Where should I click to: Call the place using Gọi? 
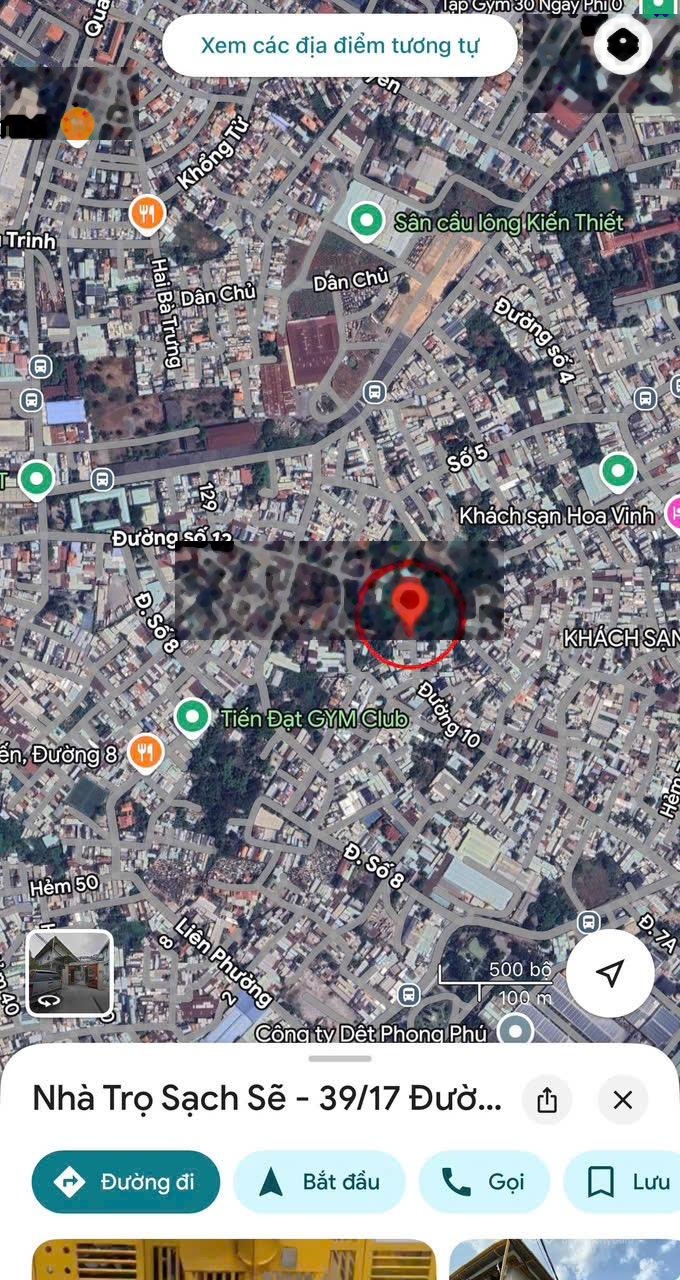coord(484,1182)
